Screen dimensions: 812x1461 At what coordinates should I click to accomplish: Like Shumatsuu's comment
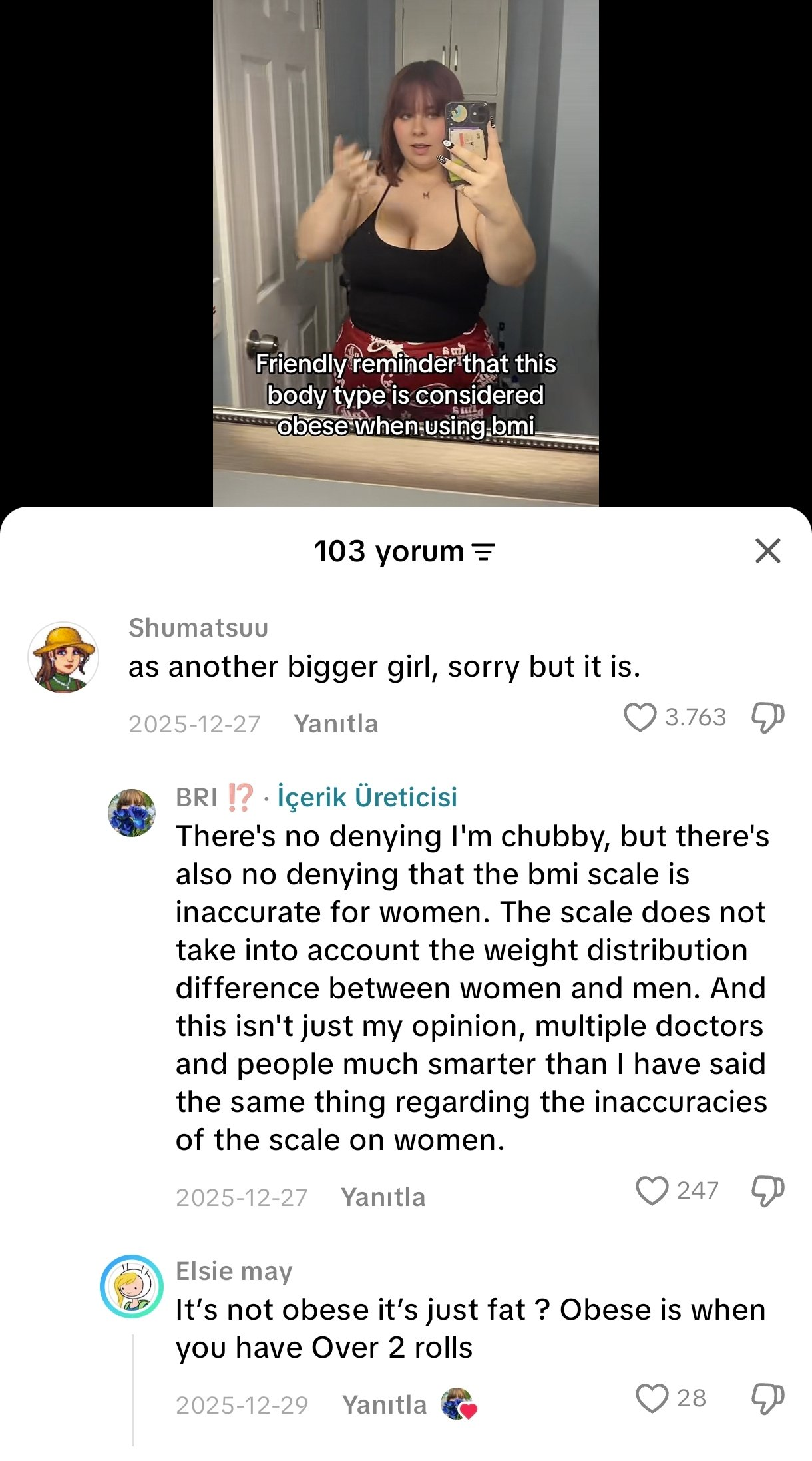[640, 717]
